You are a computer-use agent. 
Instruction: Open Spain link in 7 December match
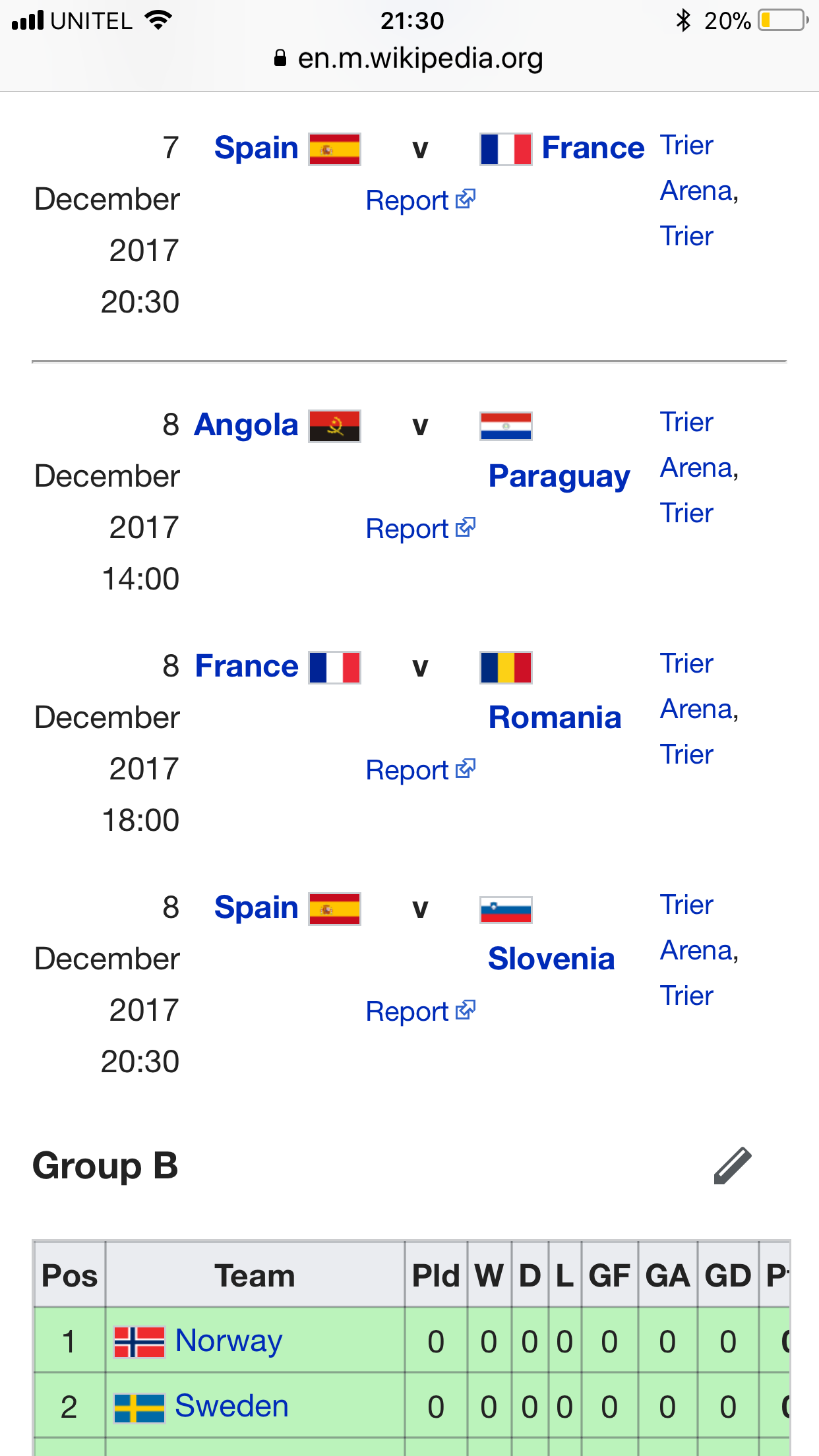pos(256,148)
